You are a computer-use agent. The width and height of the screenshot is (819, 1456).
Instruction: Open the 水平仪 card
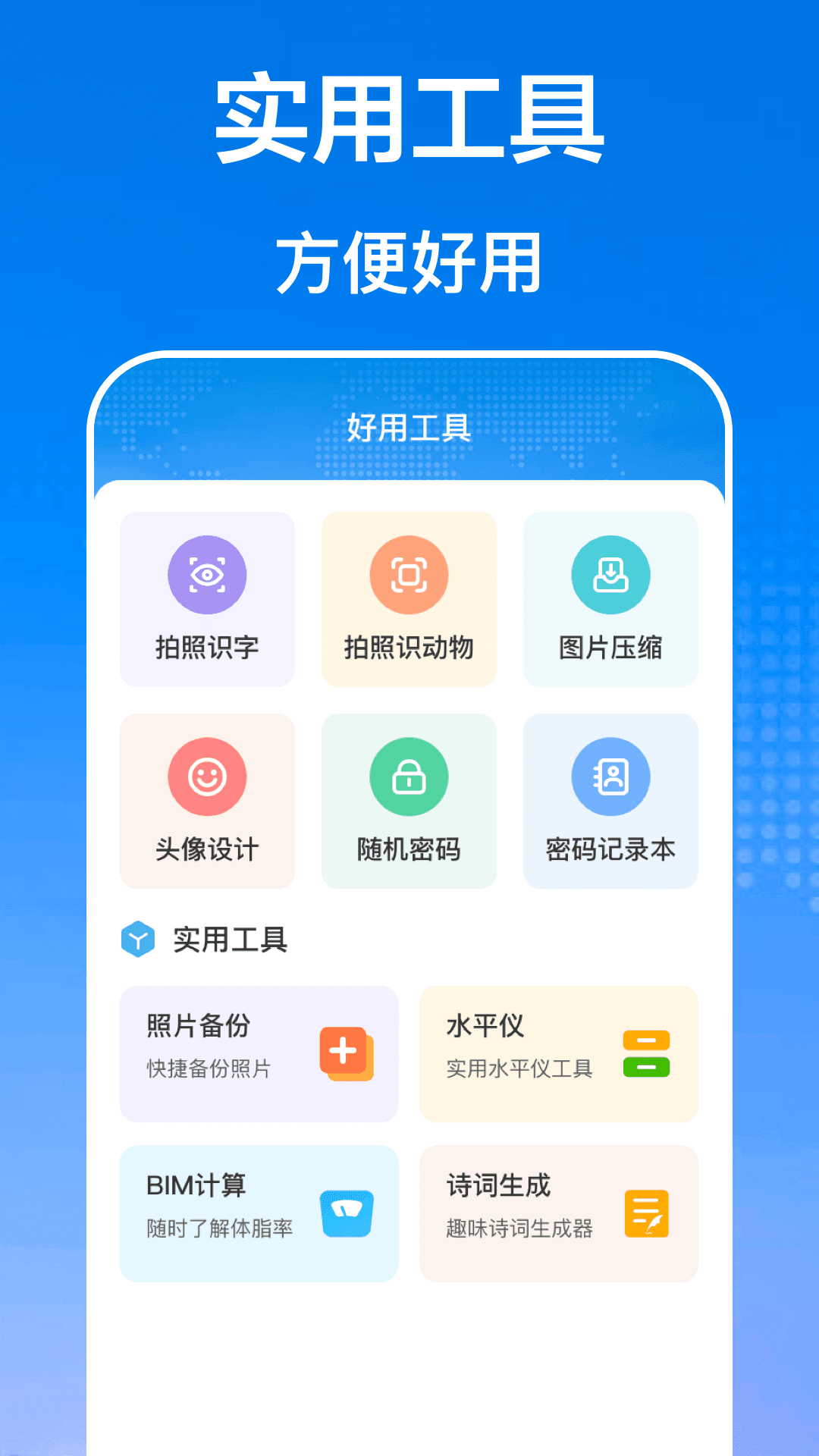tap(559, 1054)
